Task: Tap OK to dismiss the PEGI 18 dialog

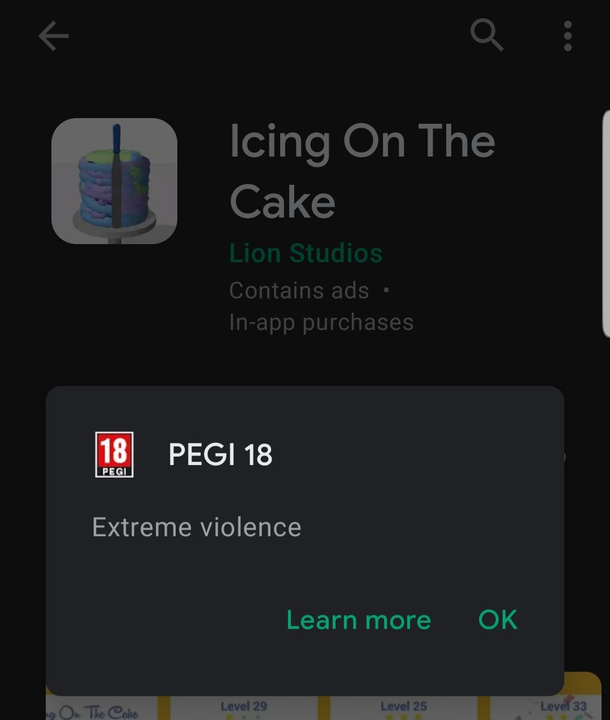Action: pos(497,620)
